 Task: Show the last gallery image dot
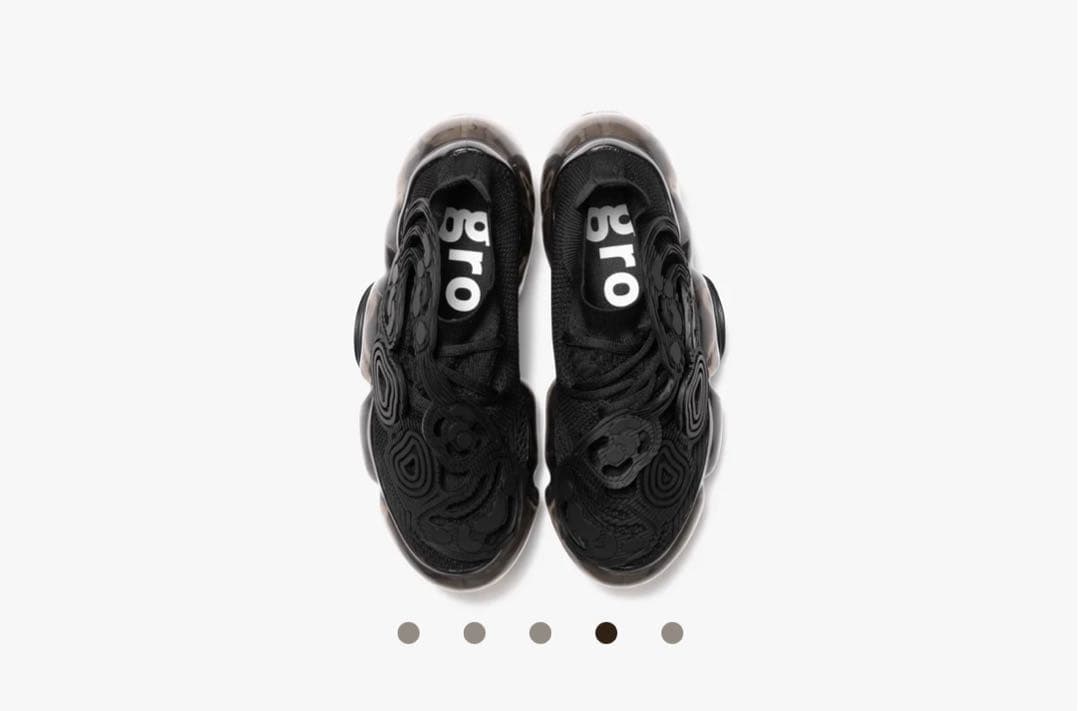[x=672, y=633]
